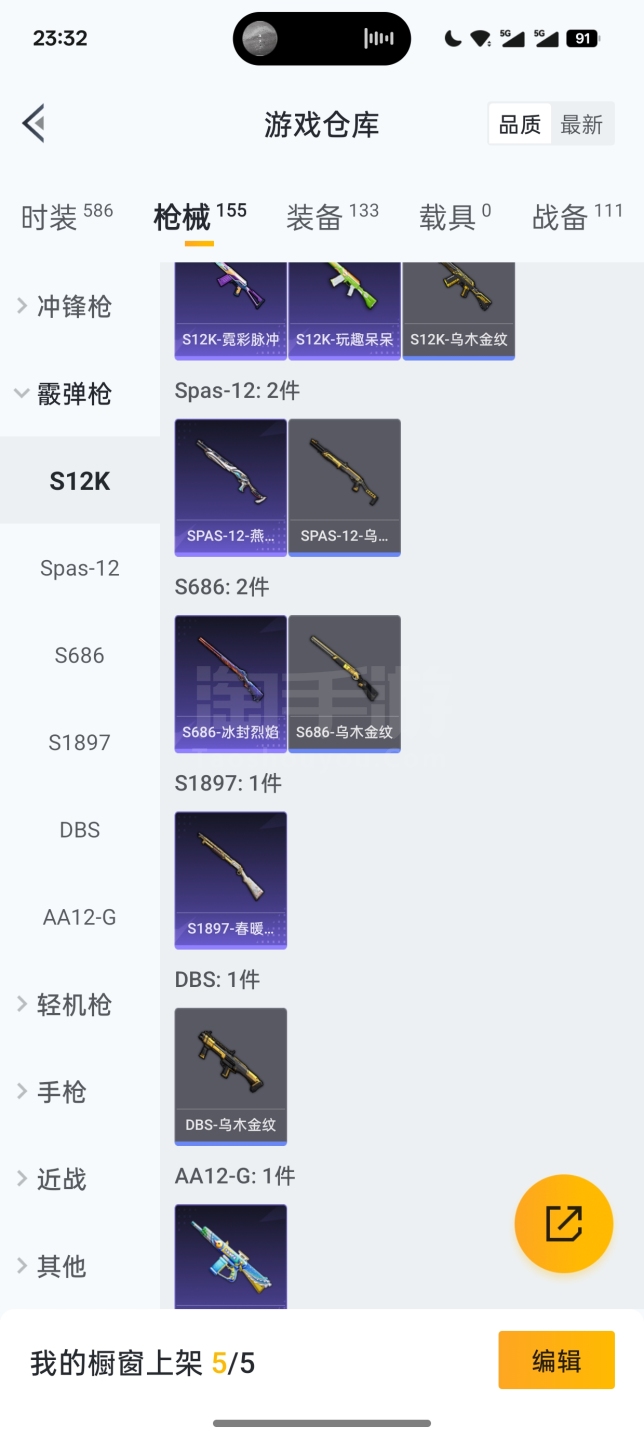Jump to S686 in the sidebar

tap(80, 656)
